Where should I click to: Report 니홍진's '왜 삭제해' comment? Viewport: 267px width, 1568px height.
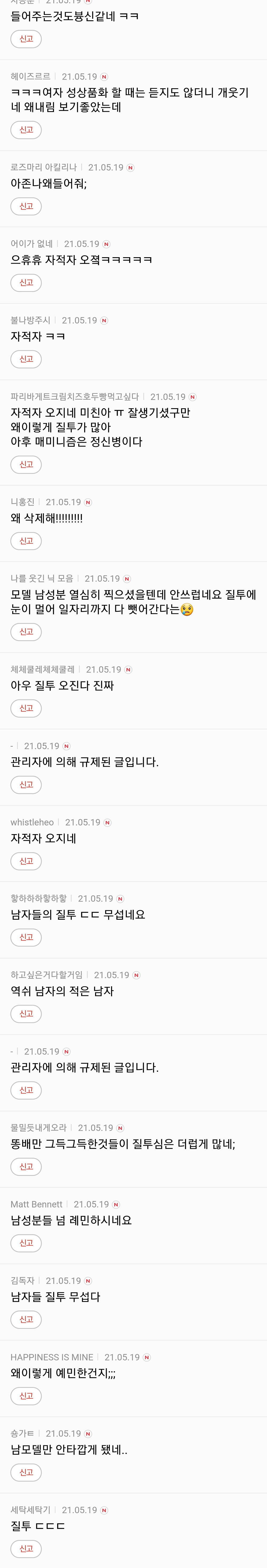[26, 541]
